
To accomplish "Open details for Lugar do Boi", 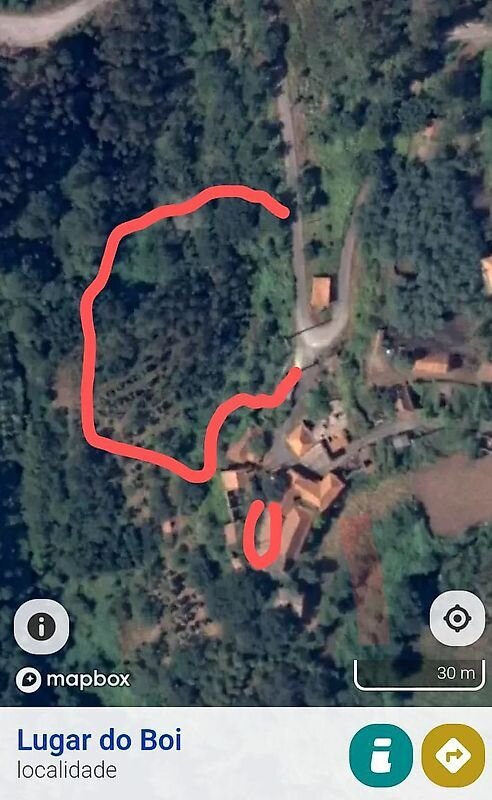I will 381,755.
